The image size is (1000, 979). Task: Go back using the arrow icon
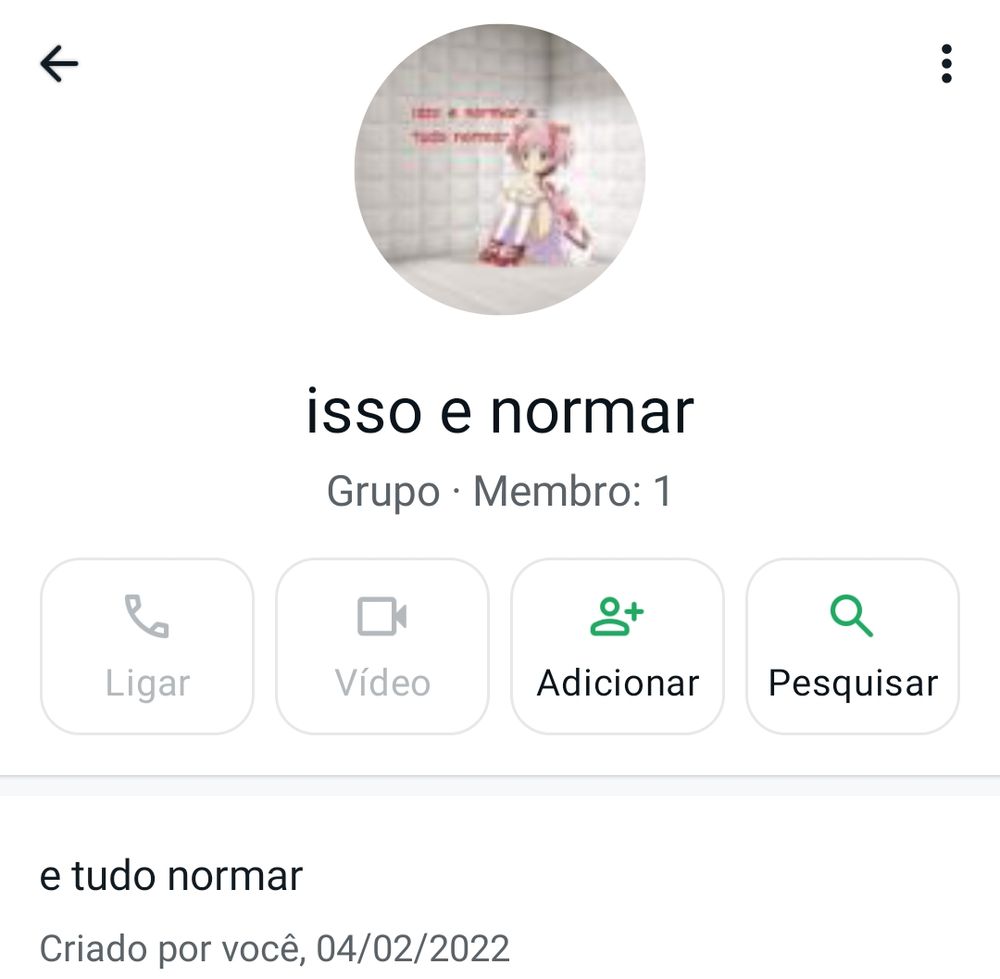(x=59, y=64)
